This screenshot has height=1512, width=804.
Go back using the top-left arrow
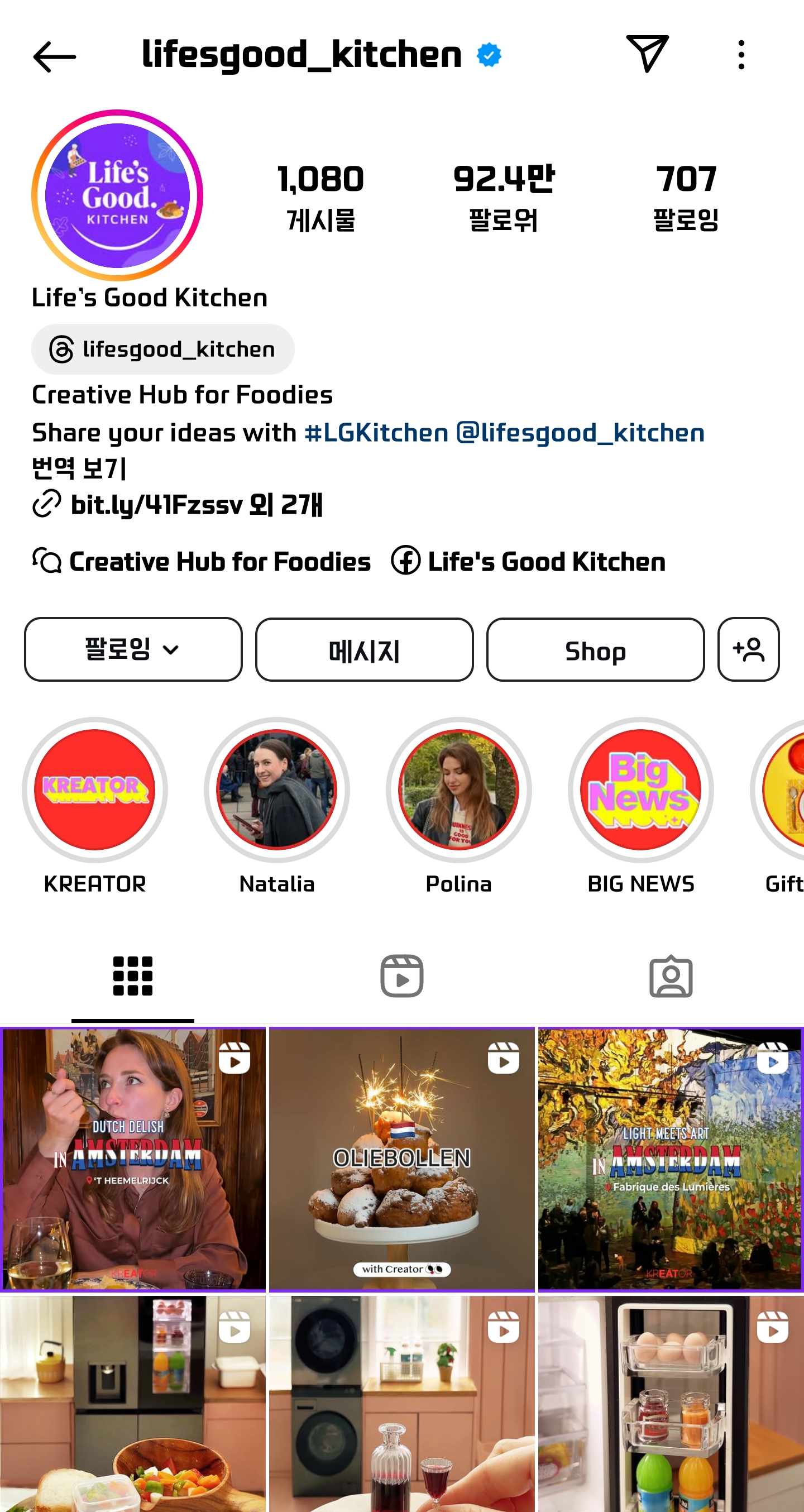click(x=54, y=57)
